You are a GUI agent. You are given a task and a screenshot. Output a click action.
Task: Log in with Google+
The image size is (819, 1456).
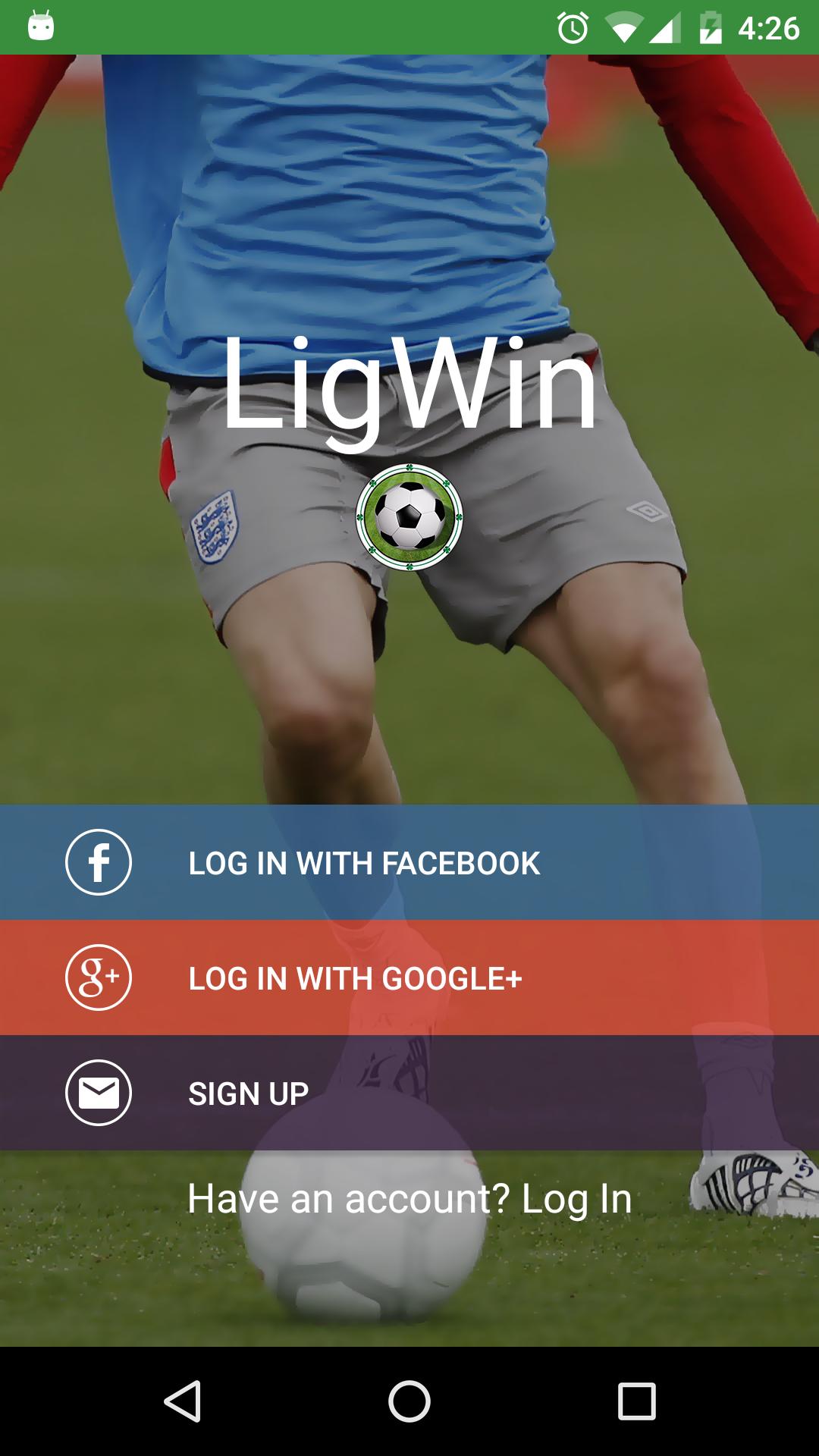coord(409,977)
